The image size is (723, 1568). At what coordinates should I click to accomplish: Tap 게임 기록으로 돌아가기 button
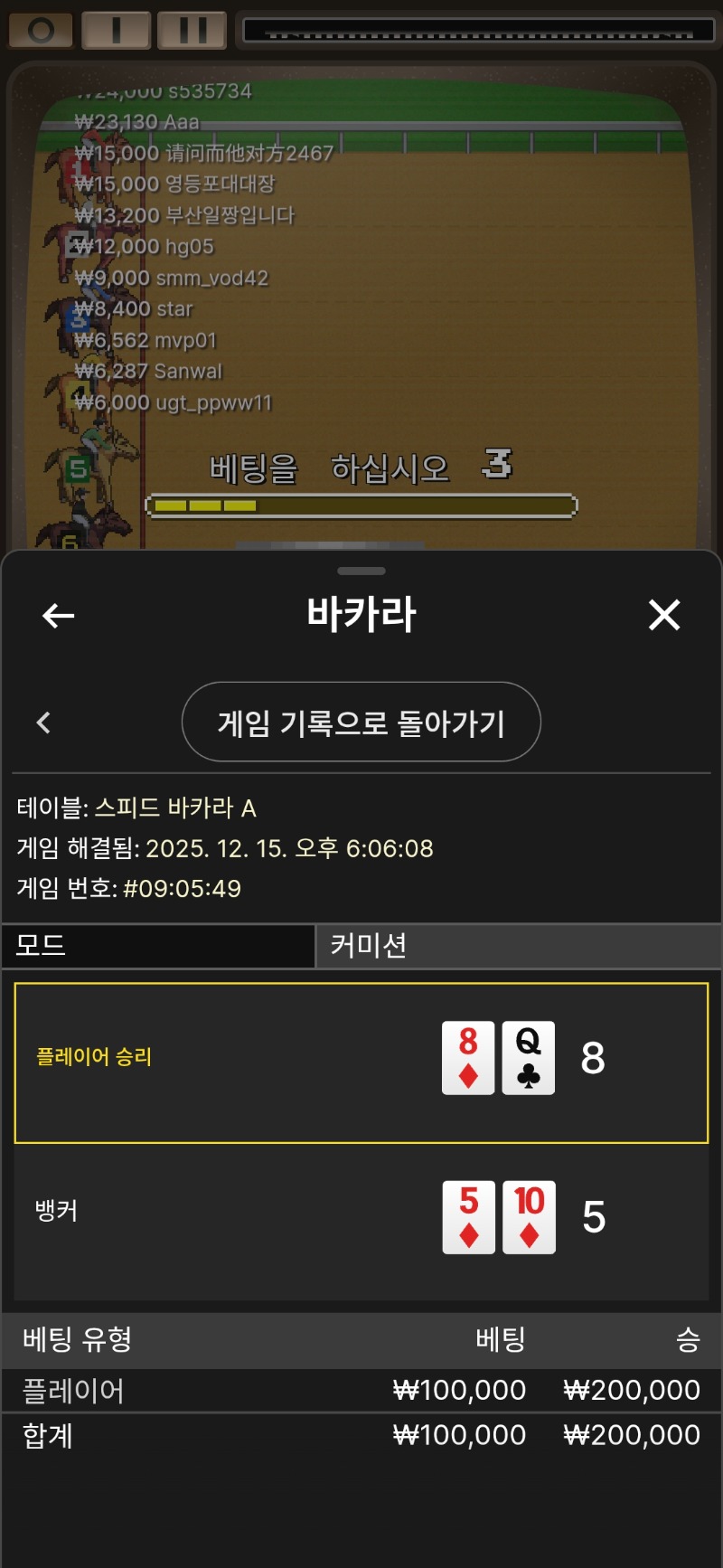[361, 723]
